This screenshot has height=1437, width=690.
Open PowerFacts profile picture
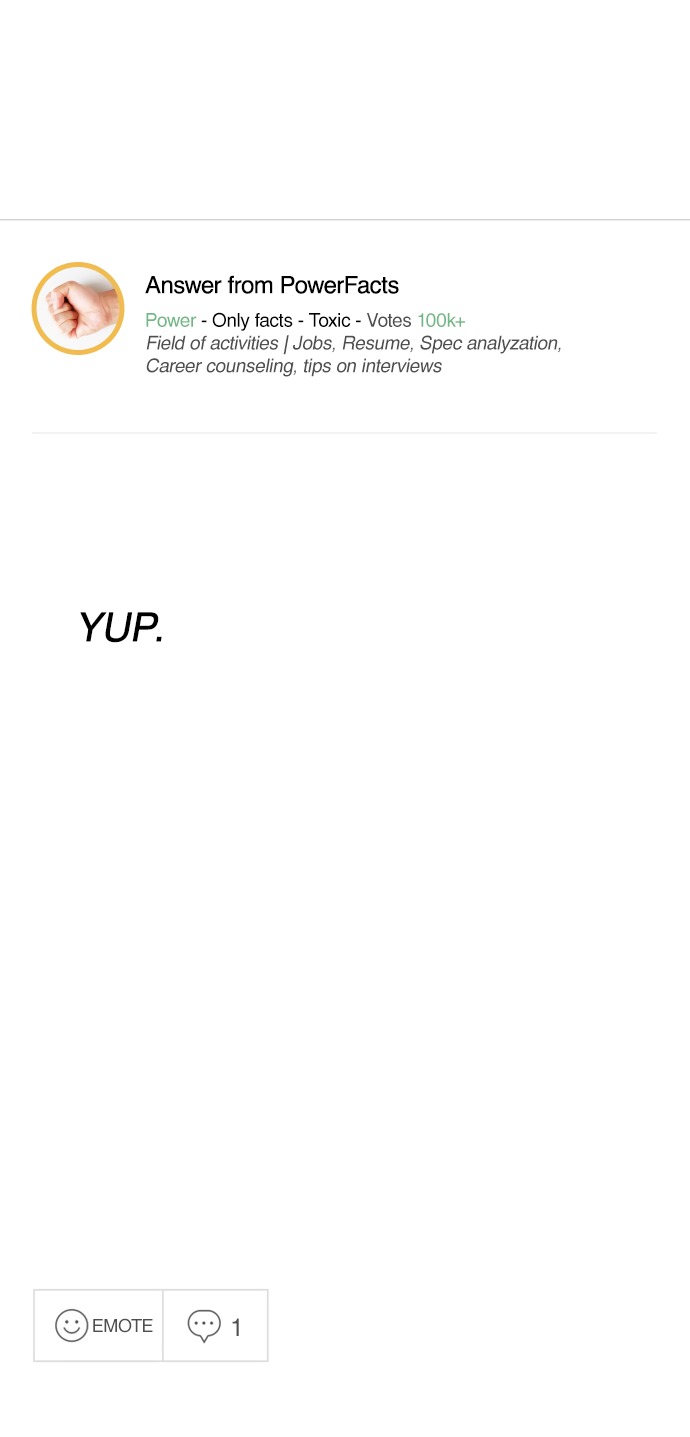(x=78, y=308)
